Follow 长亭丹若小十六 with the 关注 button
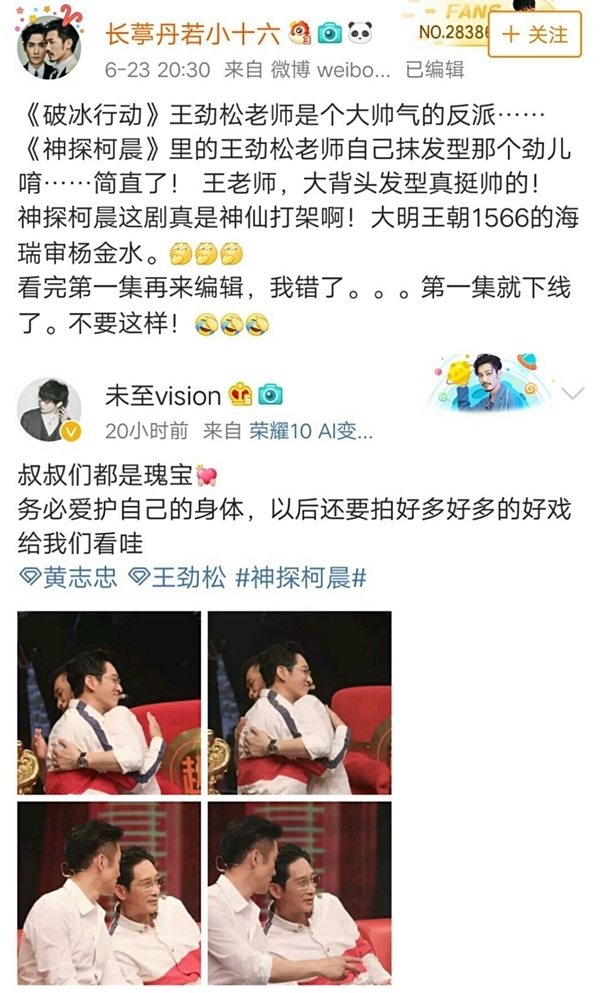The image size is (600, 993). 537,35
